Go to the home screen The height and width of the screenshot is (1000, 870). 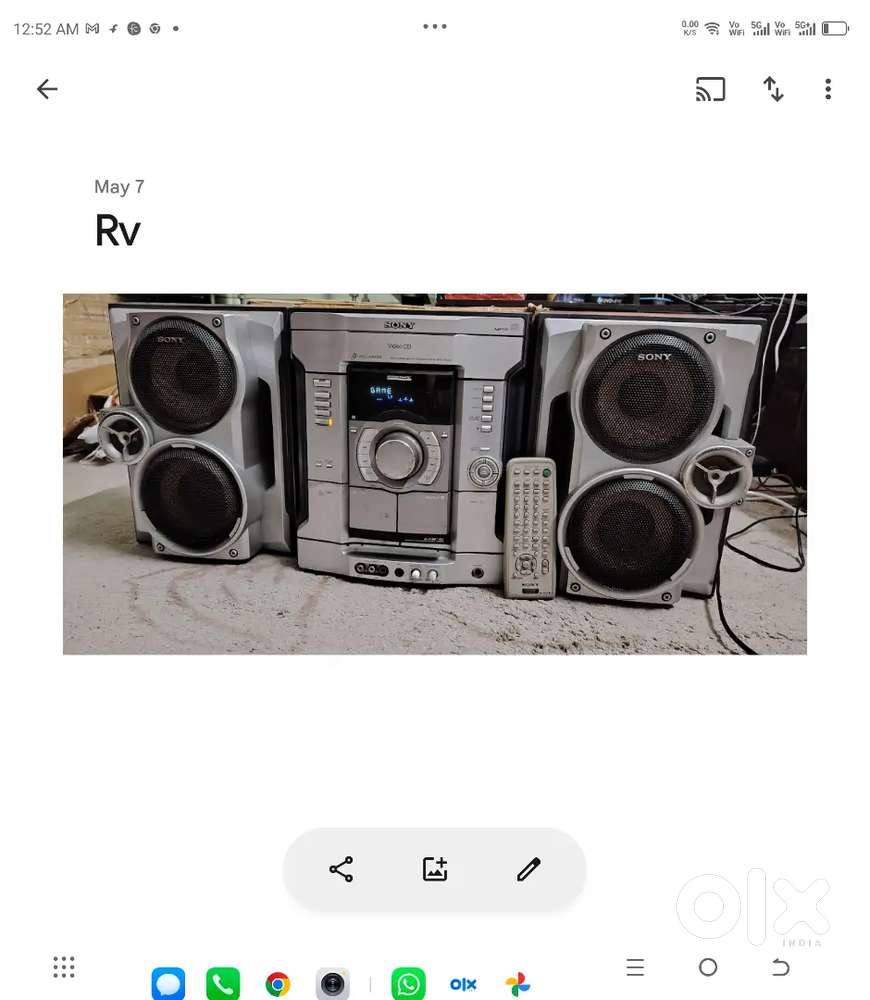point(708,967)
